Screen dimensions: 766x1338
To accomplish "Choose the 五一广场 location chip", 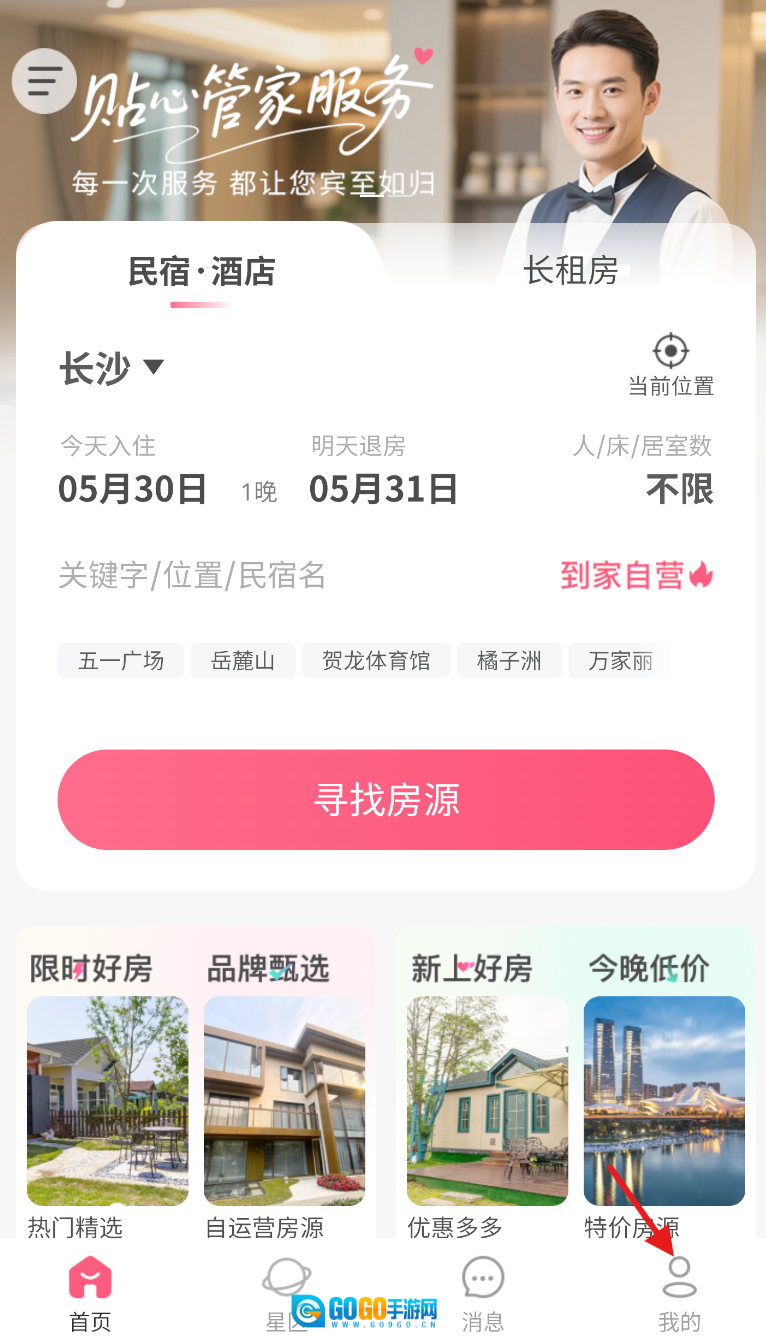I will pyautogui.click(x=121, y=661).
